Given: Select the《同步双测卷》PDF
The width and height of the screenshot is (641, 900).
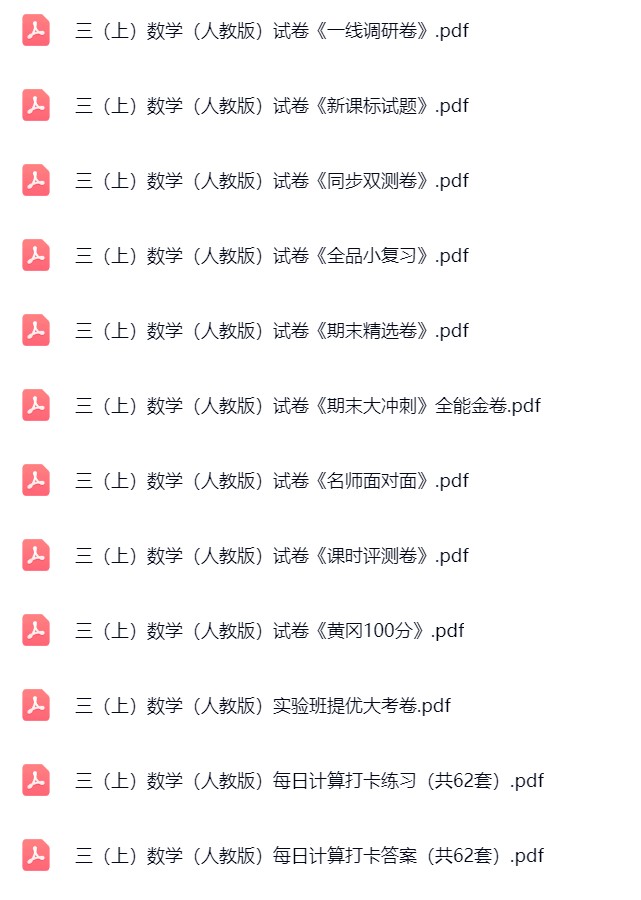Looking at the screenshot, I should (x=271, y=181).
